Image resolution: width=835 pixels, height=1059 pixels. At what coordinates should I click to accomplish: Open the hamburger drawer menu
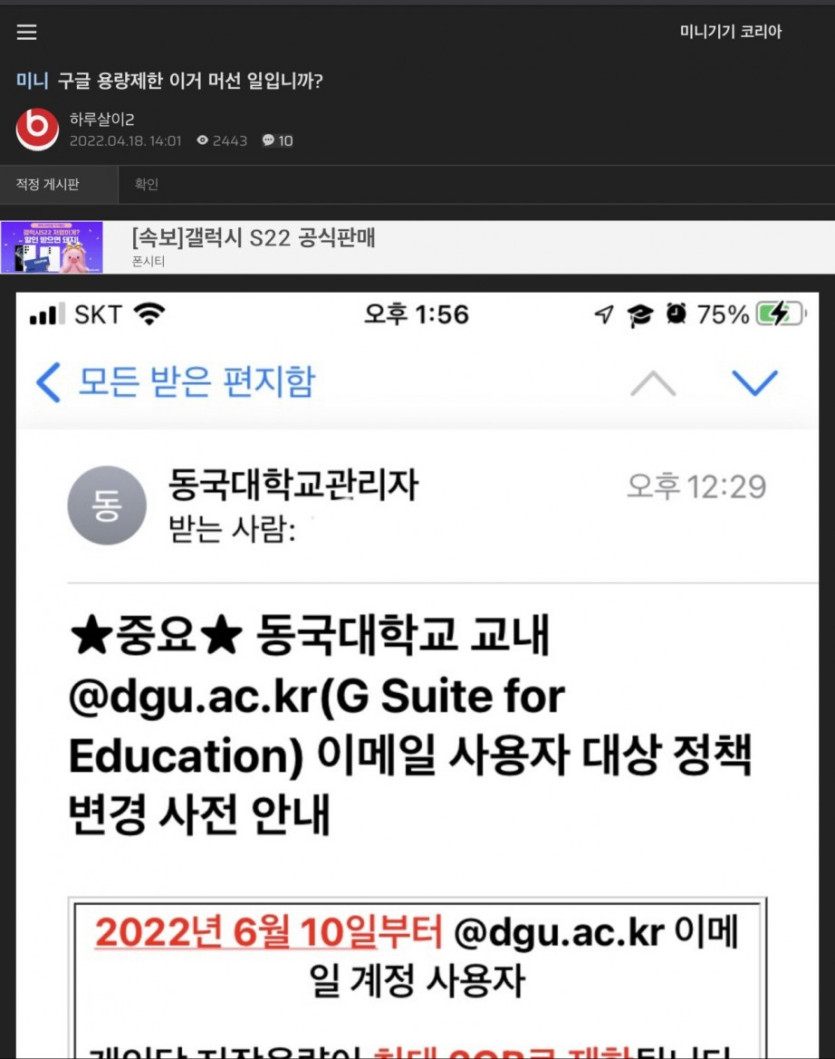click(x=27, y=32)
